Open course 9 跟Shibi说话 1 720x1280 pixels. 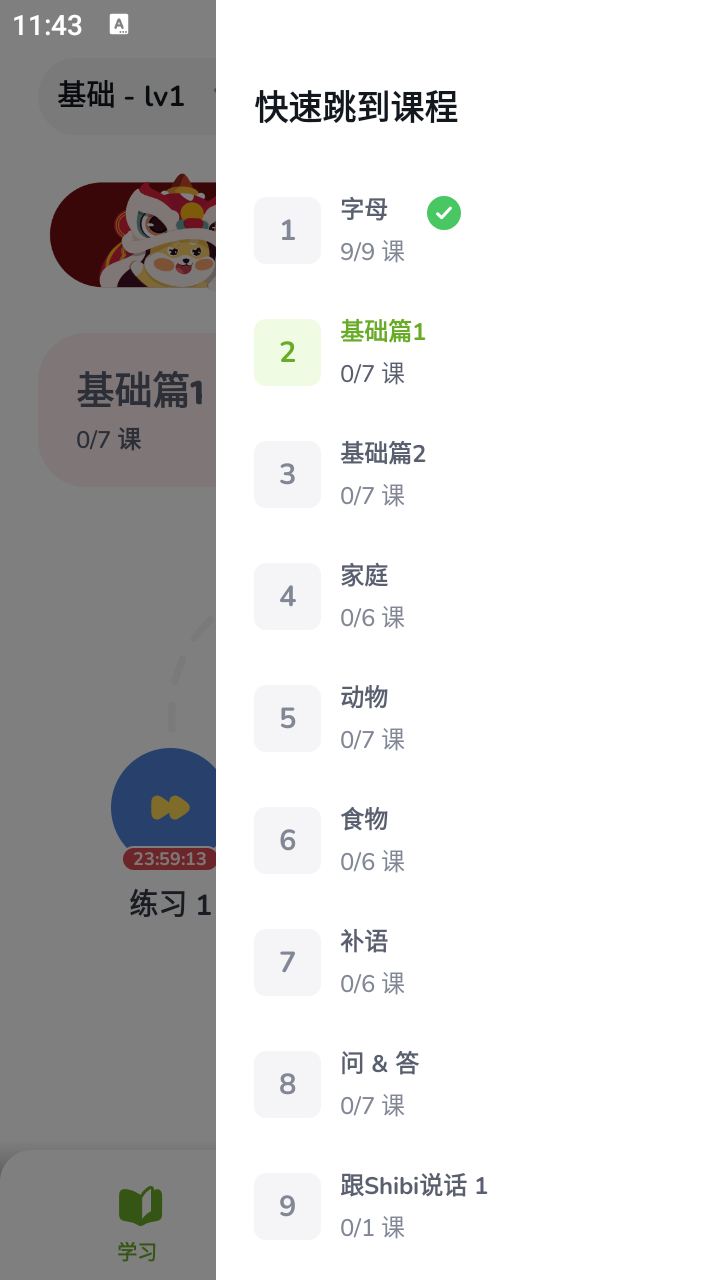(x=412, y=1206)
